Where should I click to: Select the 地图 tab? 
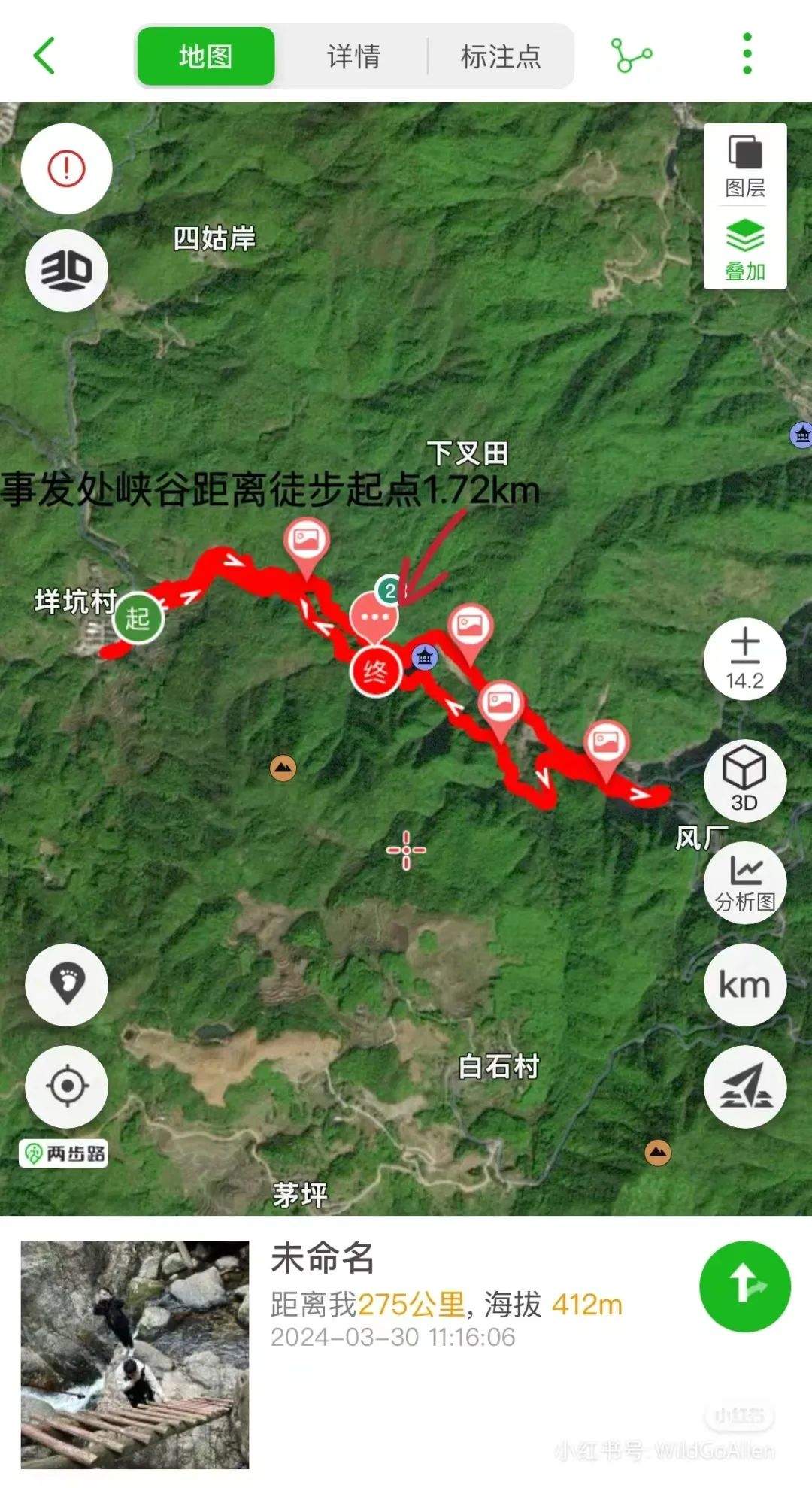click(x=205, y=56)
